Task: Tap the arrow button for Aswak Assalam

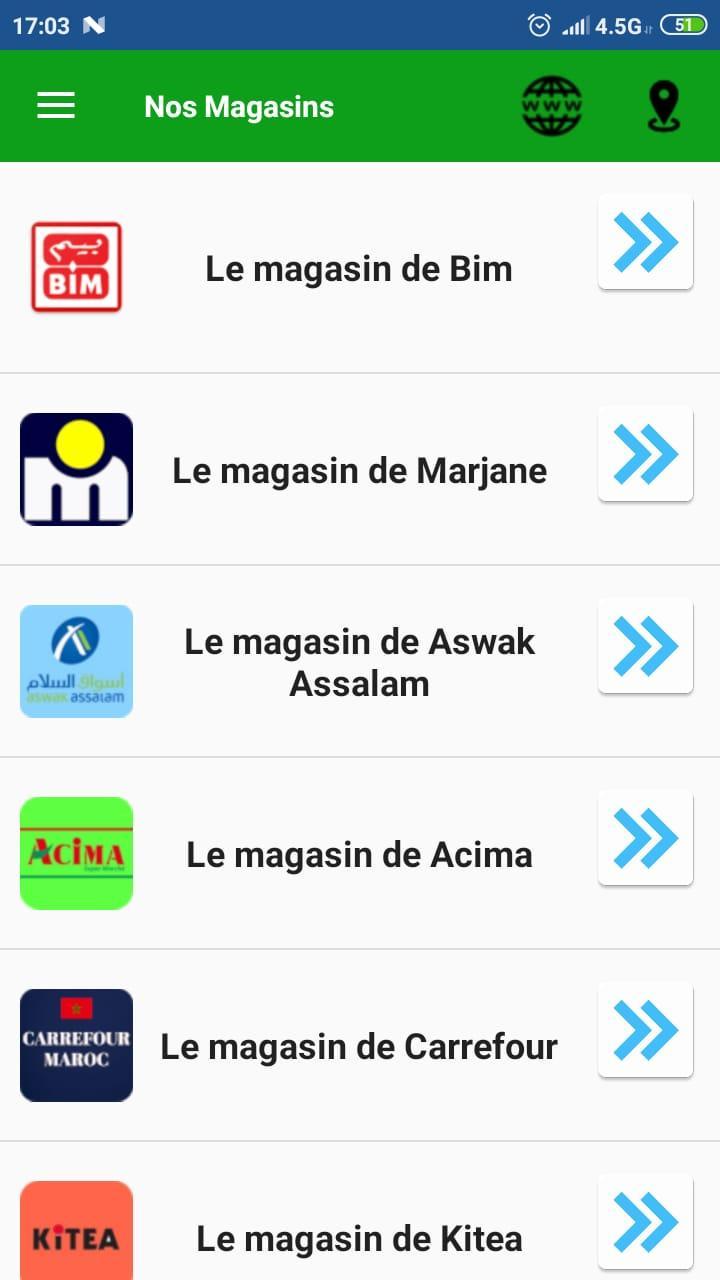Action: pyautogui.click(x=646, y=646)
